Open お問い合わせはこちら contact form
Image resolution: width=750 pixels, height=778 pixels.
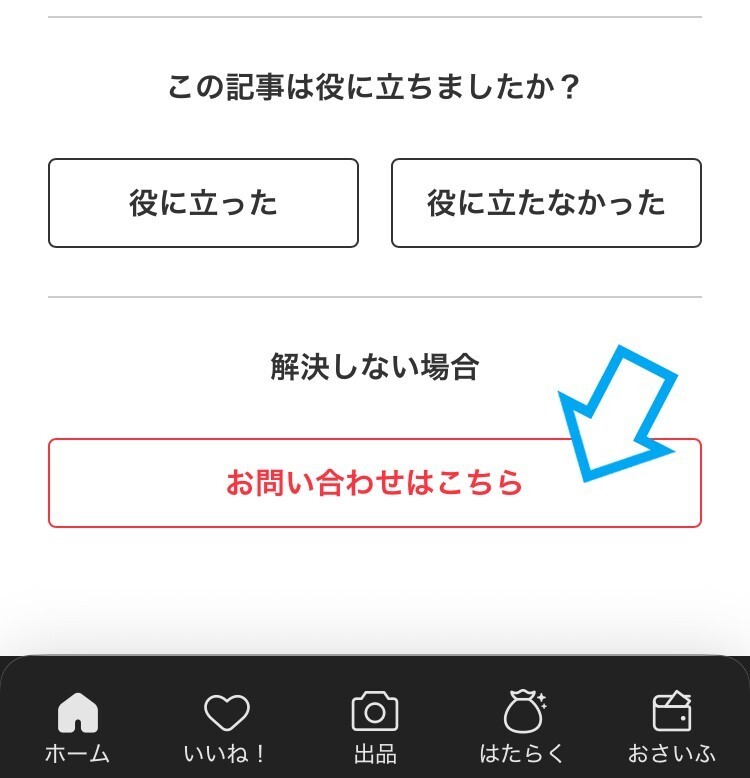(x=374, y=483)
